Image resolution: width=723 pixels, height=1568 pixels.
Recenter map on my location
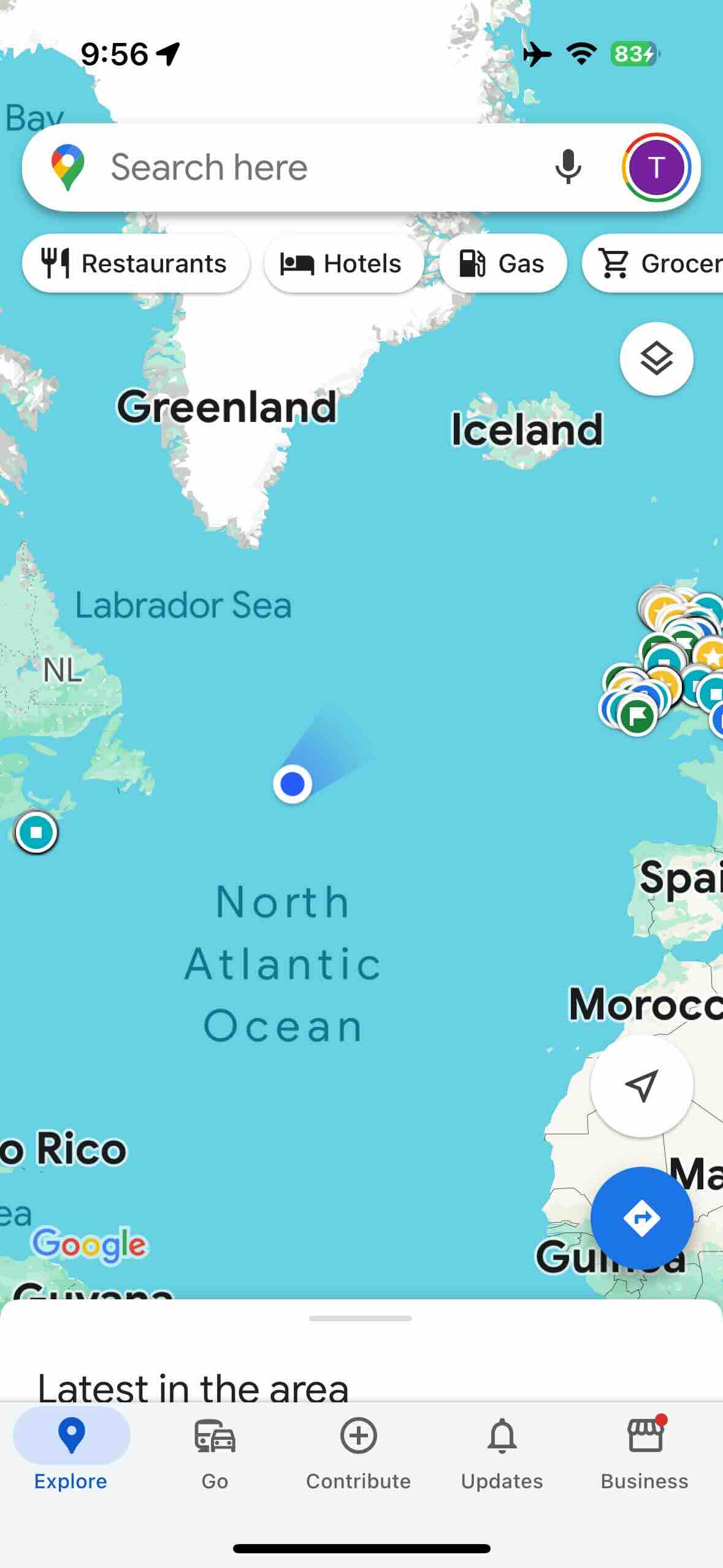[x=641, y=1085]
